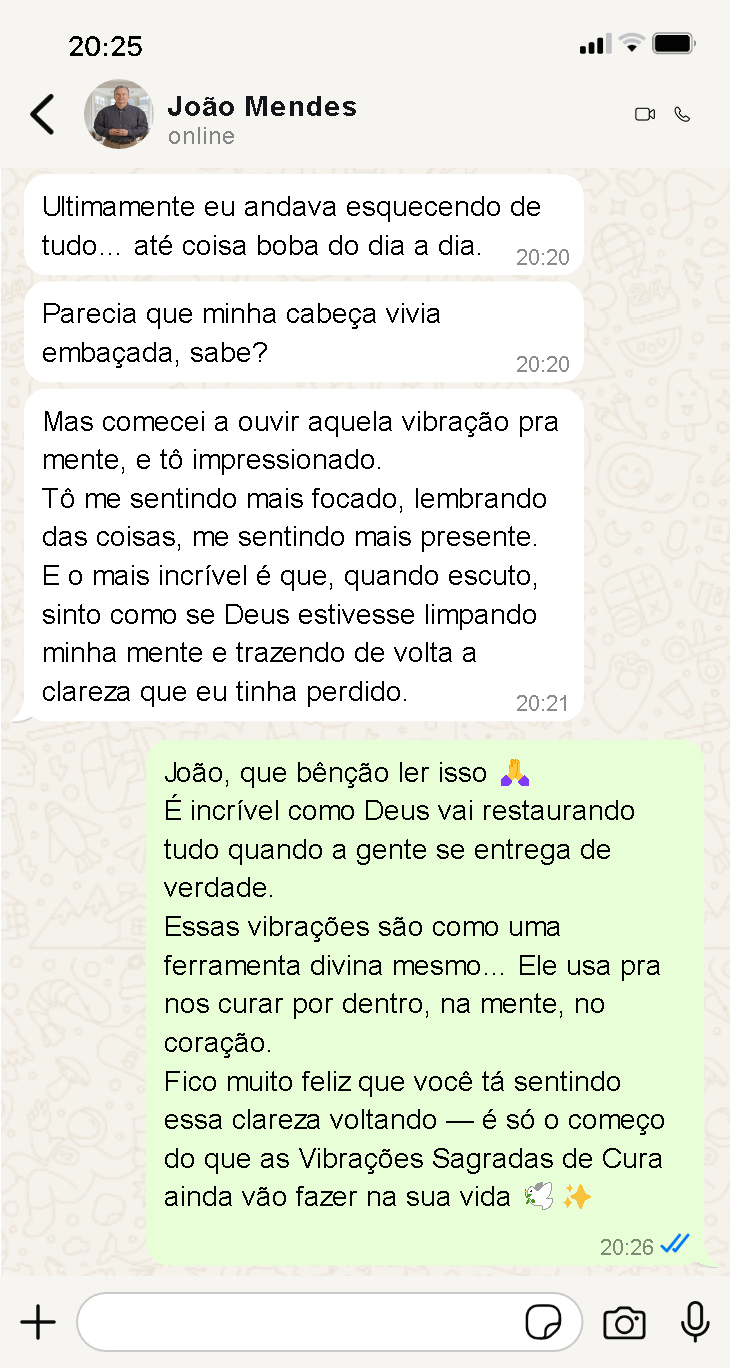730x1368 pixels.
Task: Focus the message text field
Action: tap(300, 1323)
